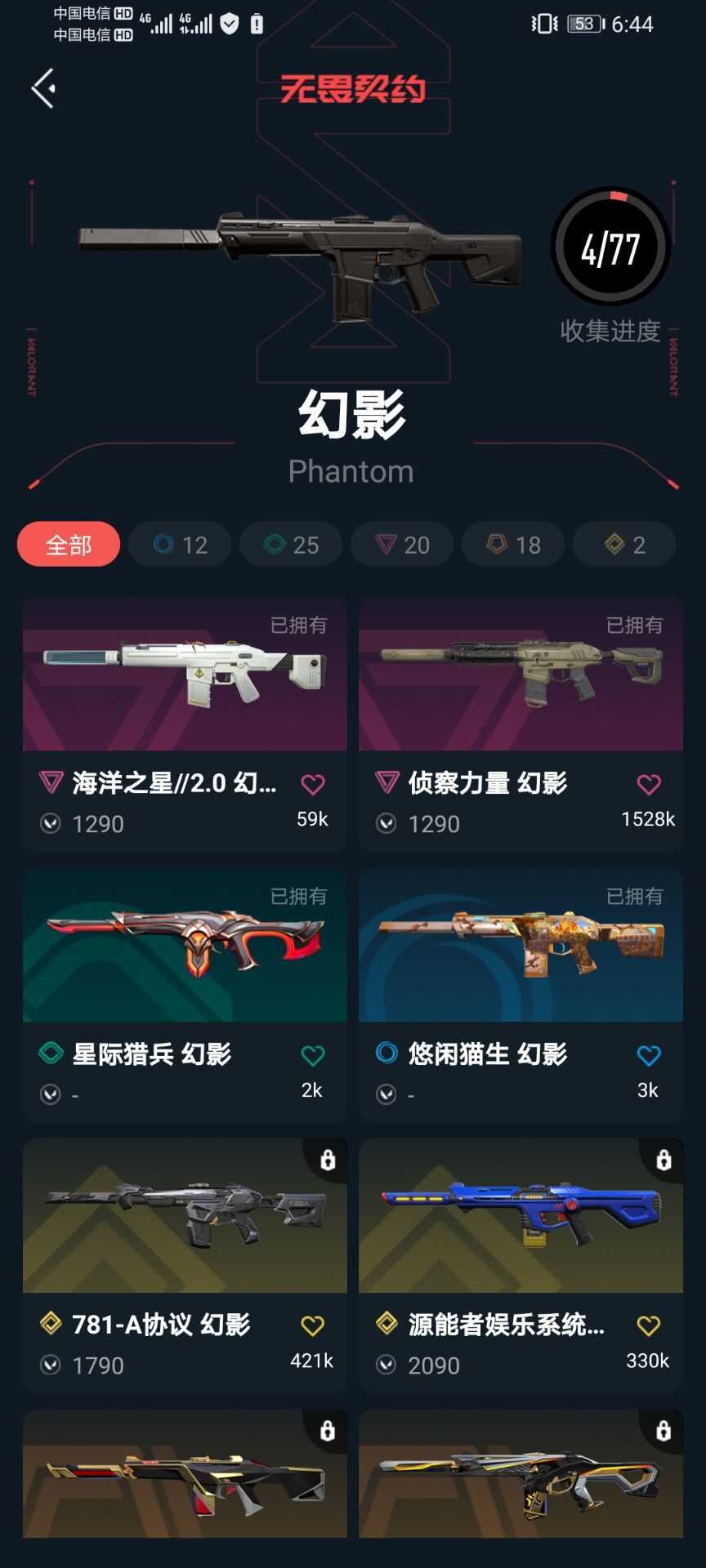706x1568 pixels.
Task: Filter by the yellow tier chip showing 2
Action: click(624, 544)
